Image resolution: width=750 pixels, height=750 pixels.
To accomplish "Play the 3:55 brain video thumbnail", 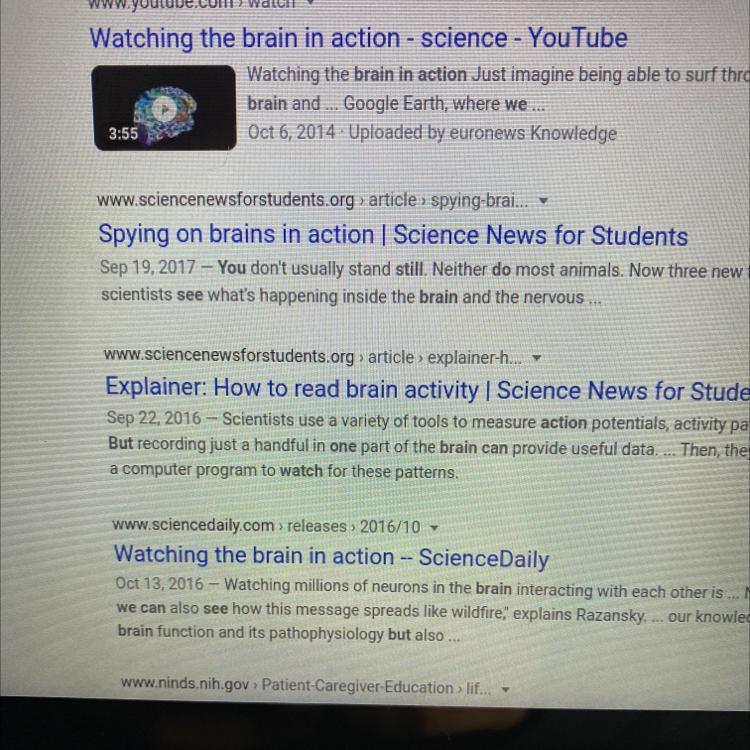I will tap(165, 107).
